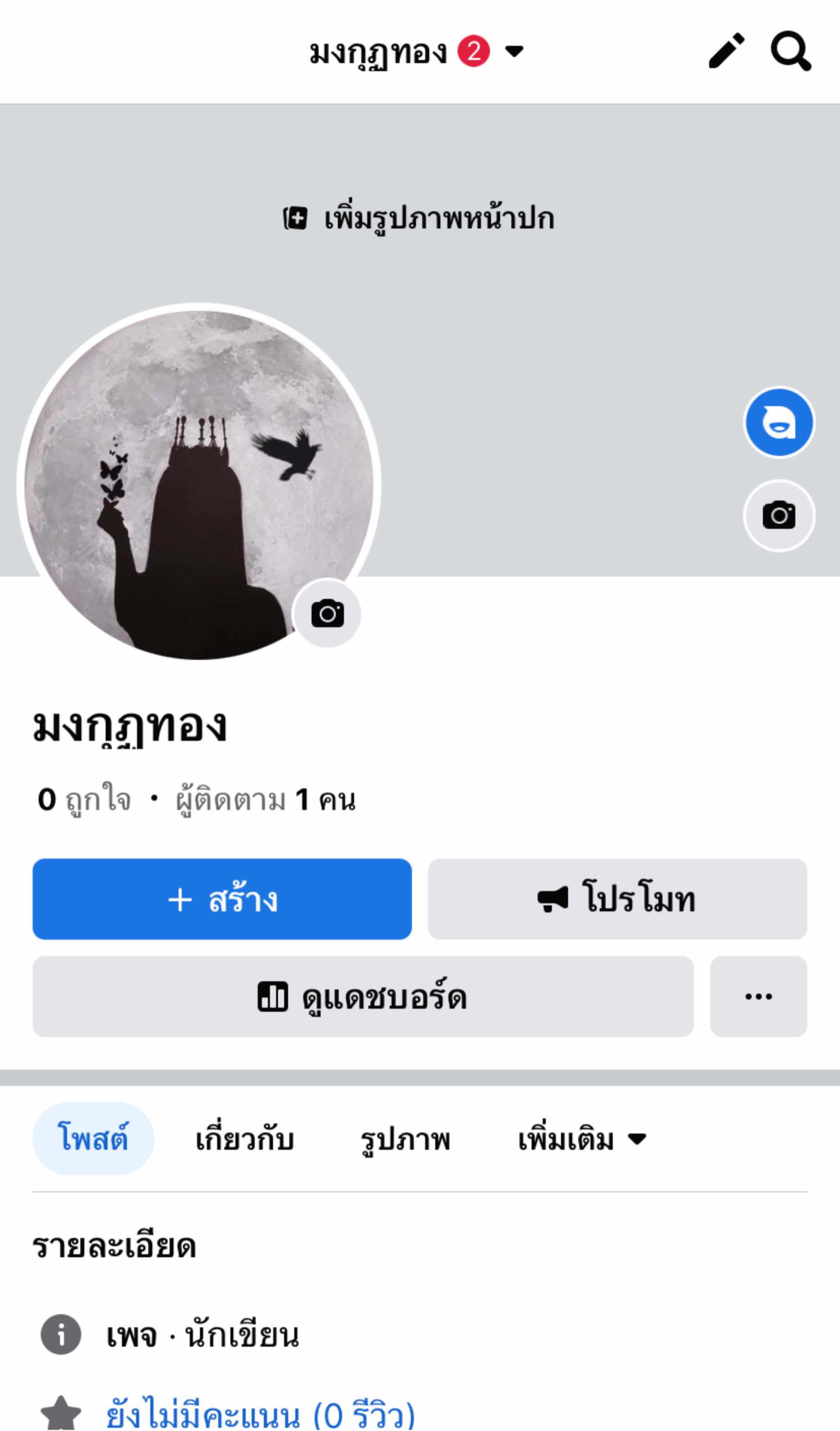Open the มงกุฎทอง page switcher dropdown
This screenshot has width=840, height=1431.
416,52
